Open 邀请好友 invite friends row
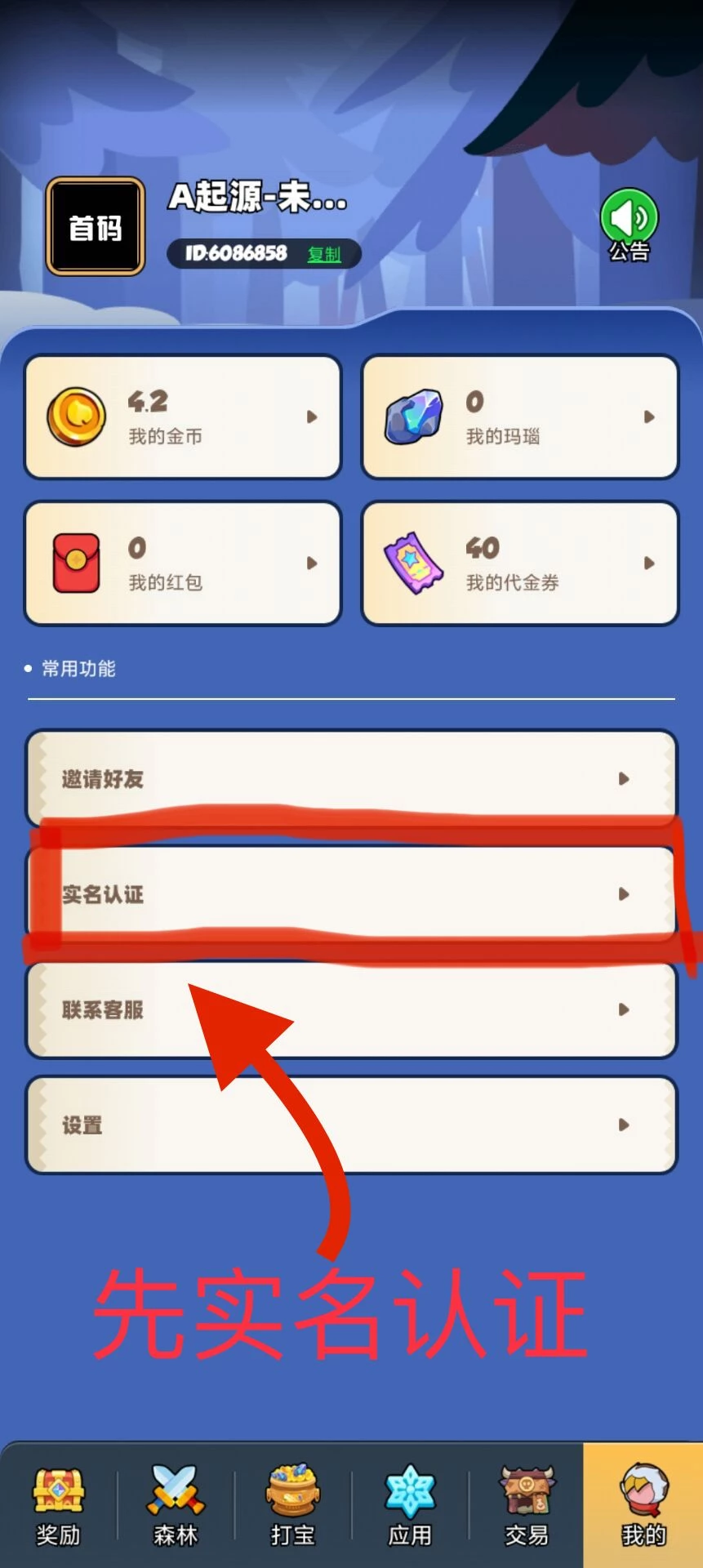Screen dimensions: 703x1568 [x=351, y=778]
